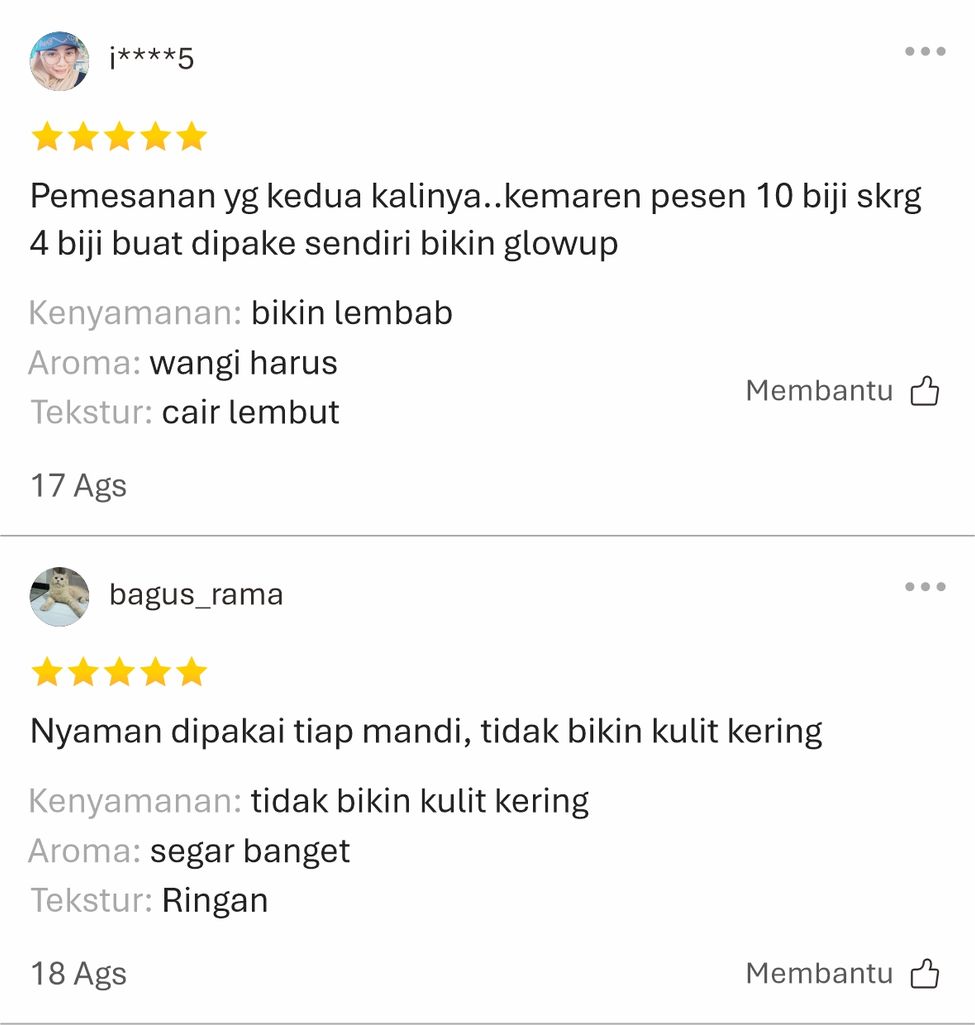Open overflow menu on i****5's review

point(925,52)
